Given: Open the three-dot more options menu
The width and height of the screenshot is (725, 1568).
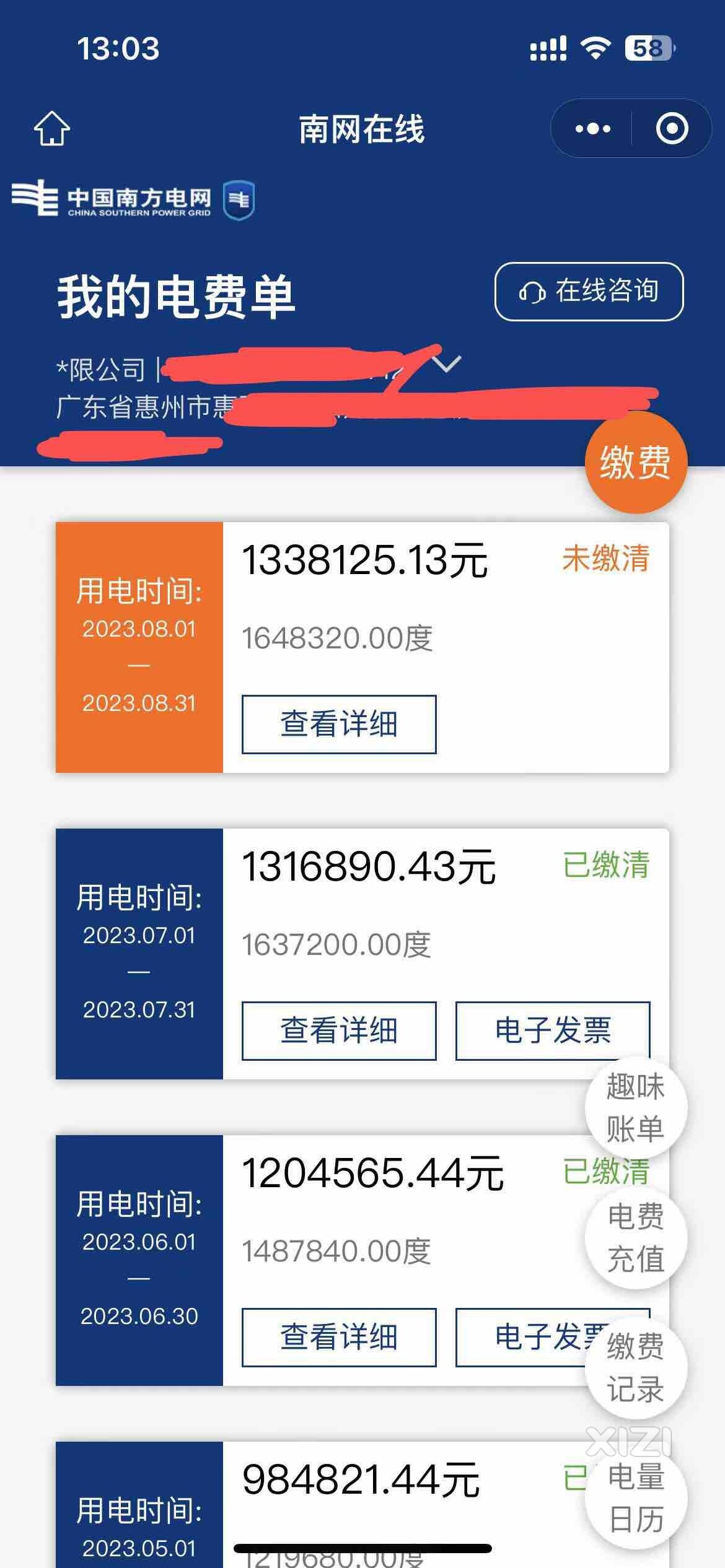Looking at the screenshot, I should point(592,128).
